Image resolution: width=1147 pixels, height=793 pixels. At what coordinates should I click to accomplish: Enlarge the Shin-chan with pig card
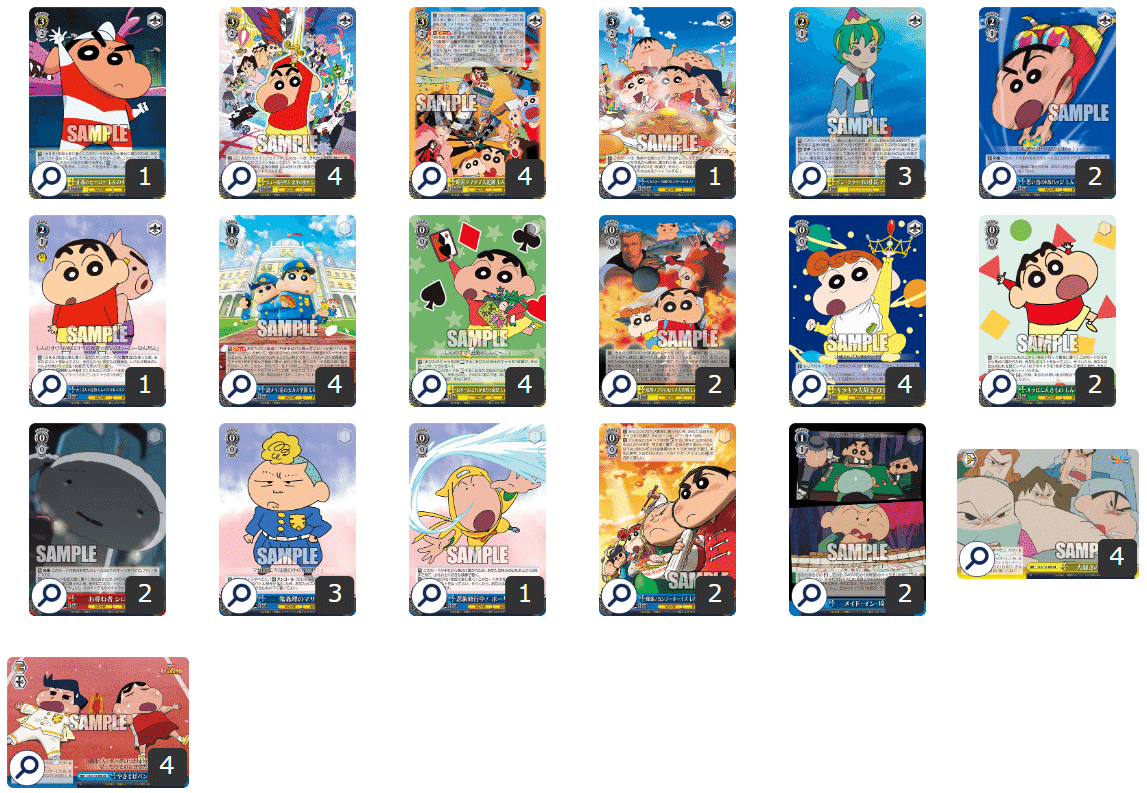[x=49, y=387]
